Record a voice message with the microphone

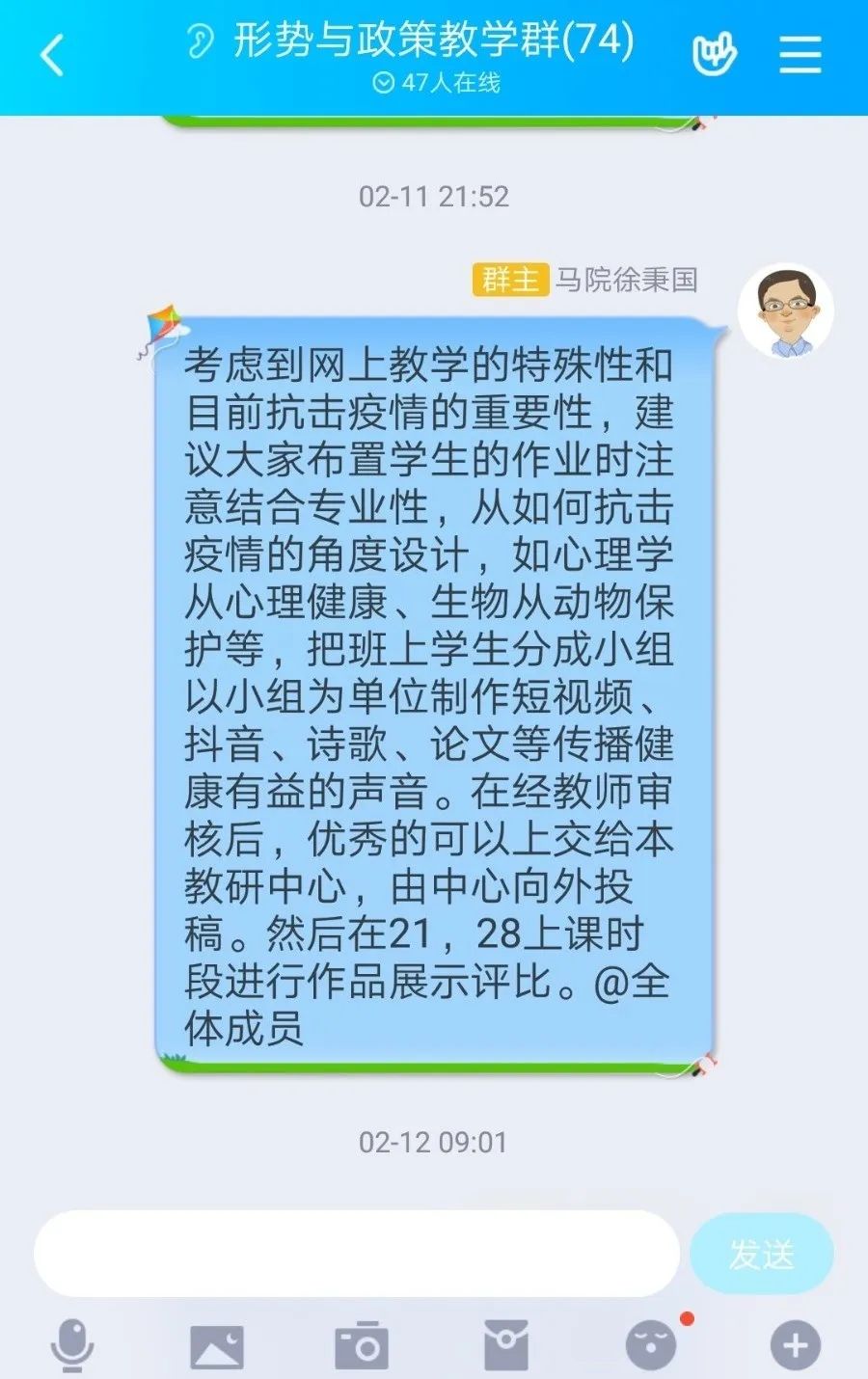[72, 1345]
